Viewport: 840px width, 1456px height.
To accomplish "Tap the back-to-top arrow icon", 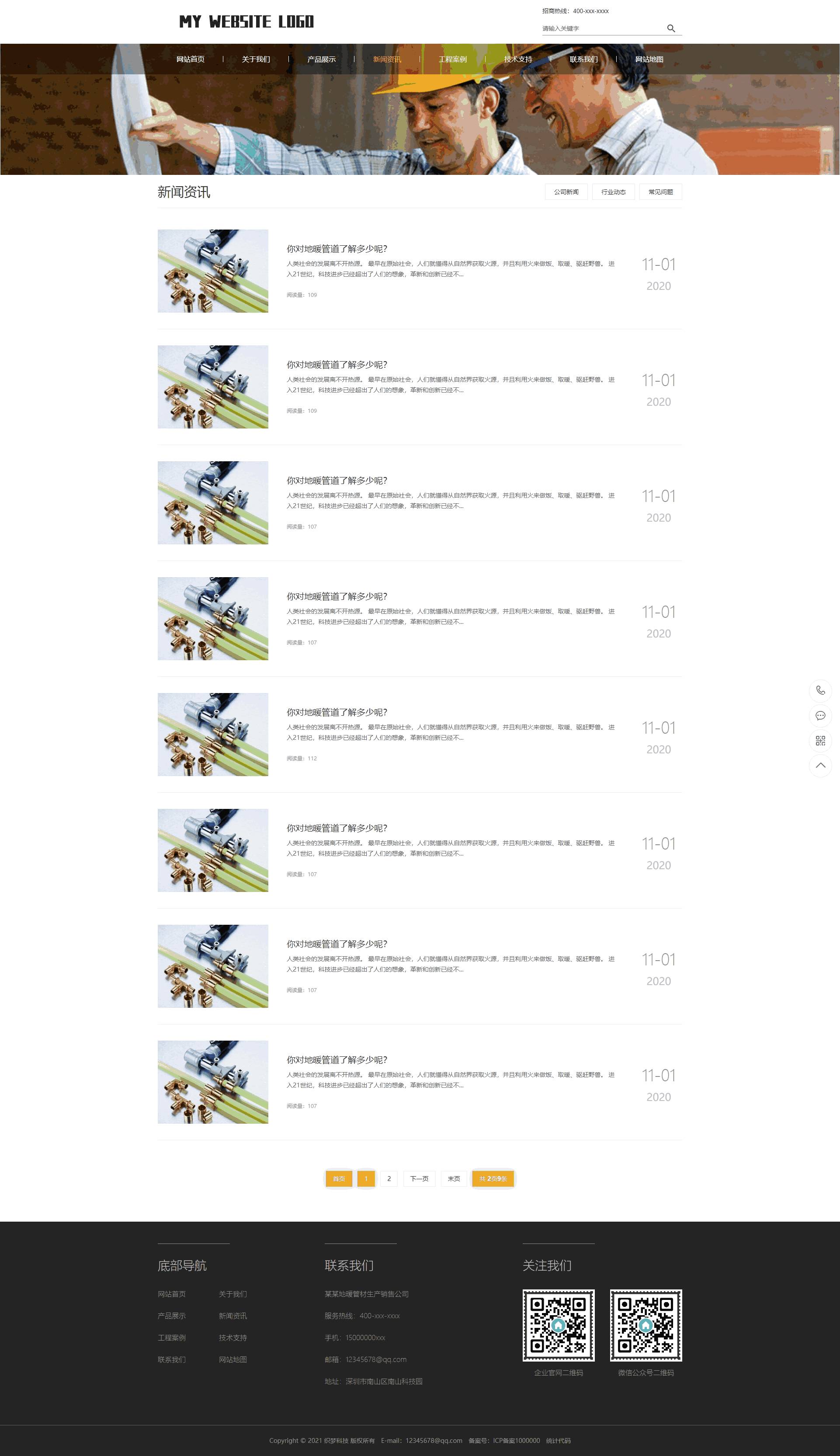I will pos(820,765).
